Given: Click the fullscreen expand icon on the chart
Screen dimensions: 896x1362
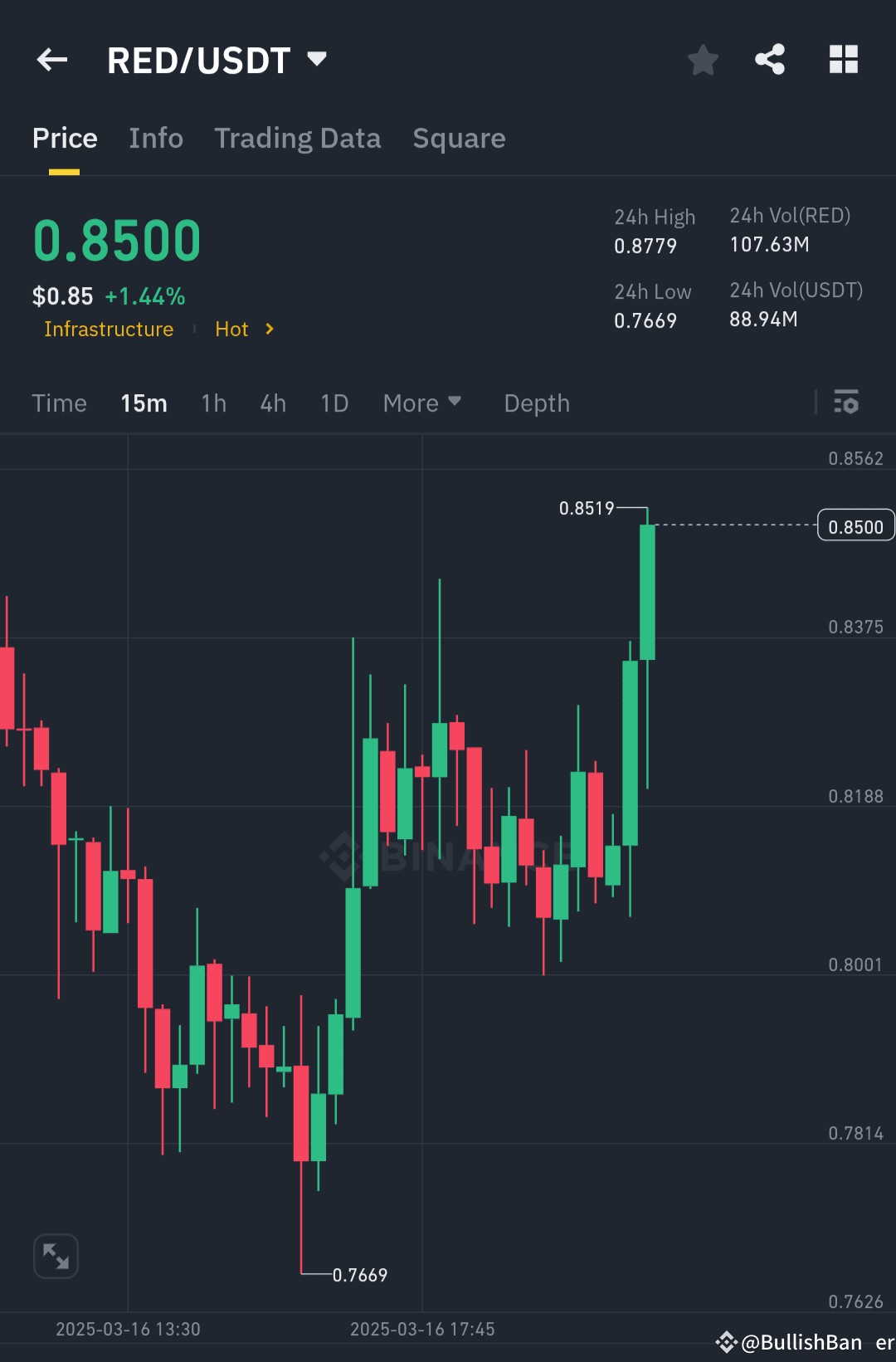Looking at the screenshot, I should point(55,1256).
